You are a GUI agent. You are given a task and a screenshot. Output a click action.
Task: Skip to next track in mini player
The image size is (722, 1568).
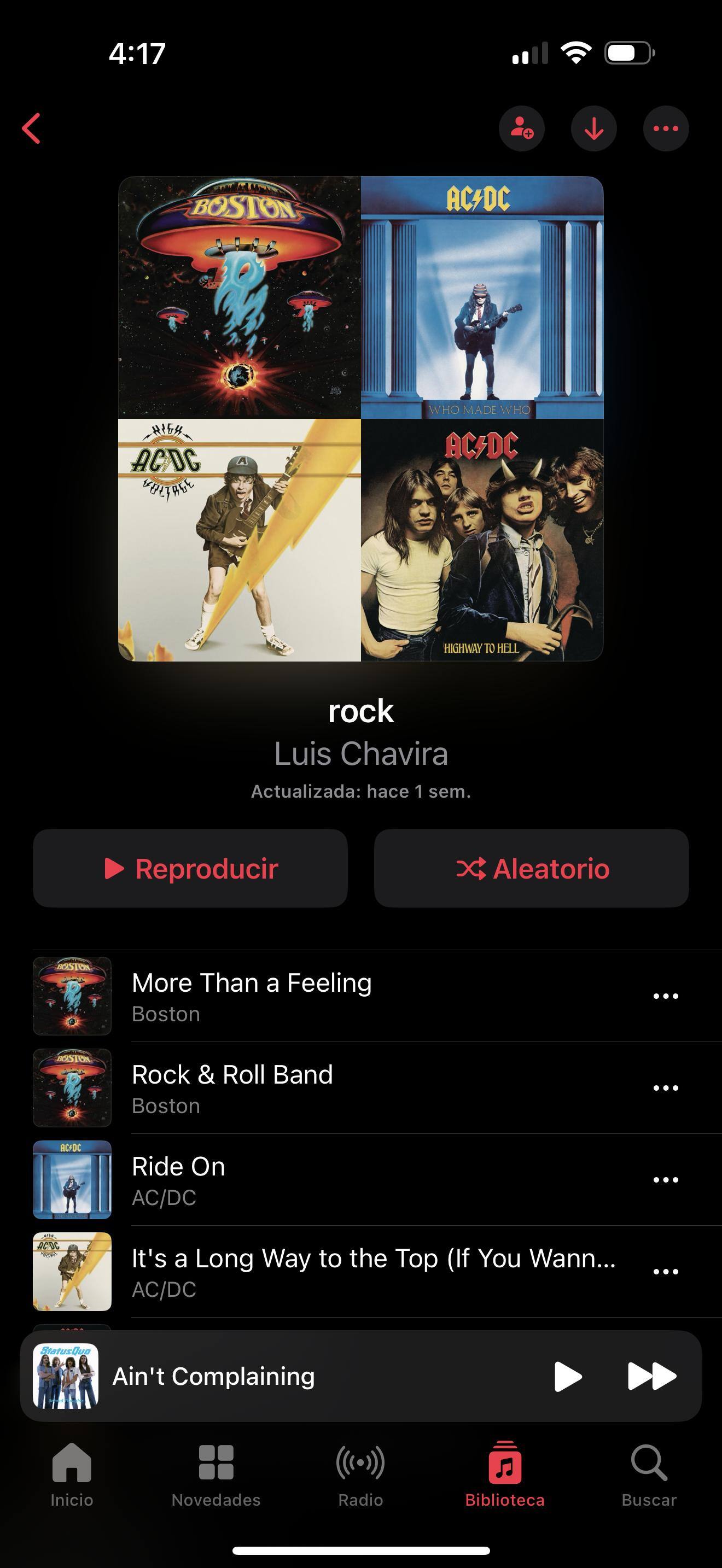tap(651, 1376)
